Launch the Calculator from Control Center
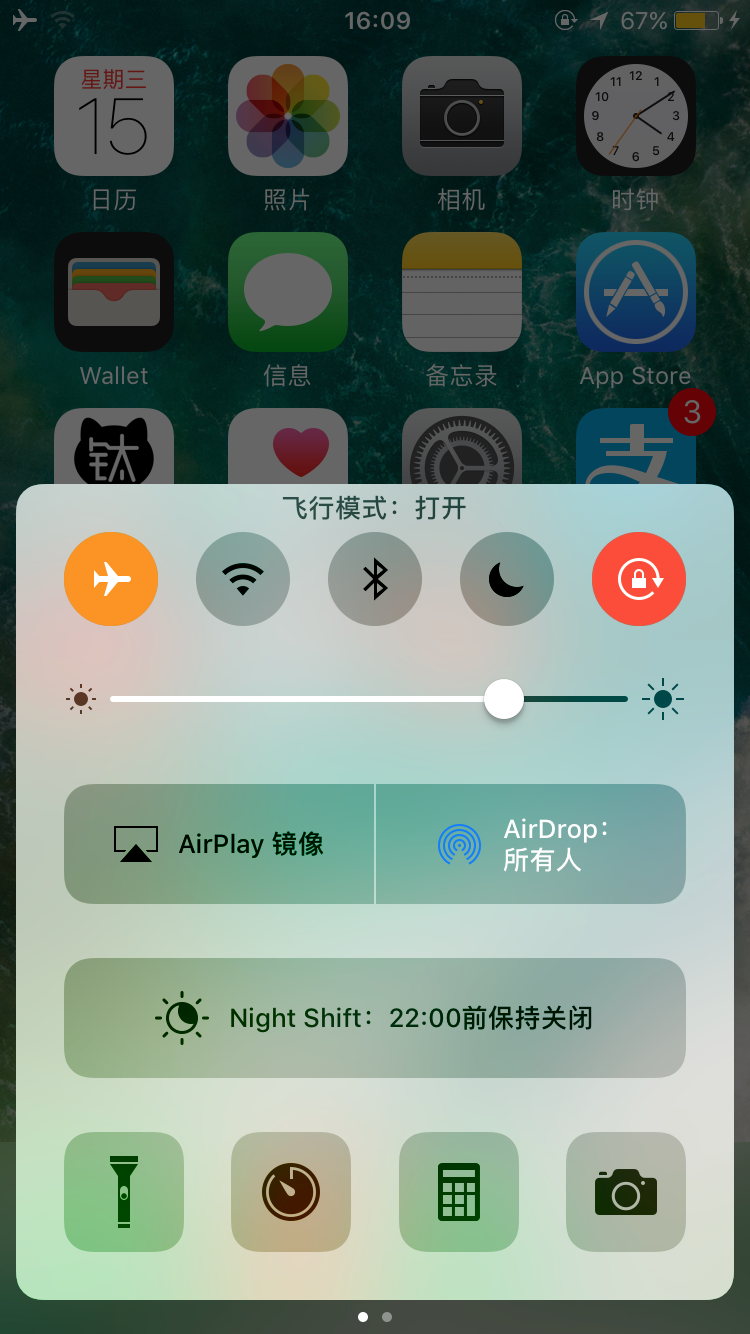Image resolution: width=750 pixels, height=1334 pixels. (458, 1191)
